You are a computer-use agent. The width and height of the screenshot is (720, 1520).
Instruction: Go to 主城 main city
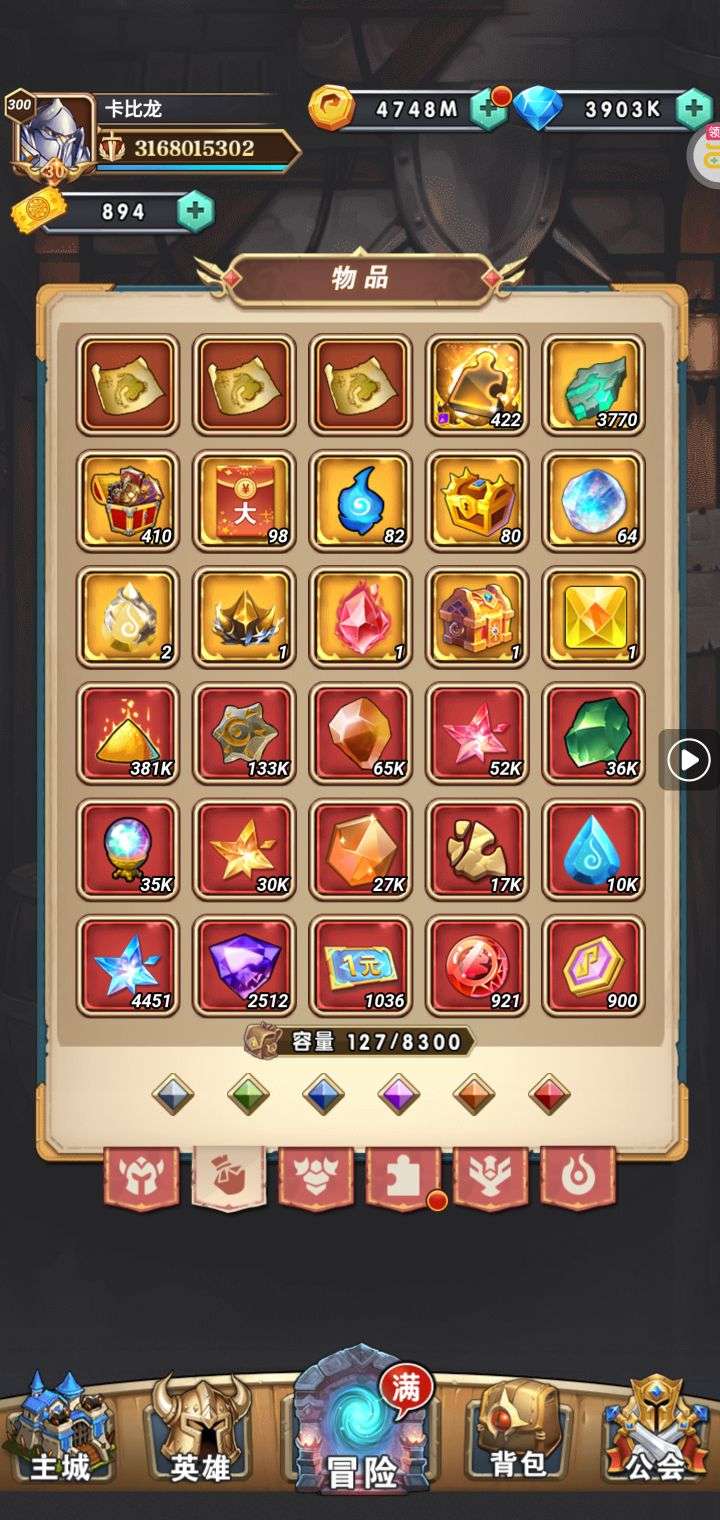coord(58,1430)
